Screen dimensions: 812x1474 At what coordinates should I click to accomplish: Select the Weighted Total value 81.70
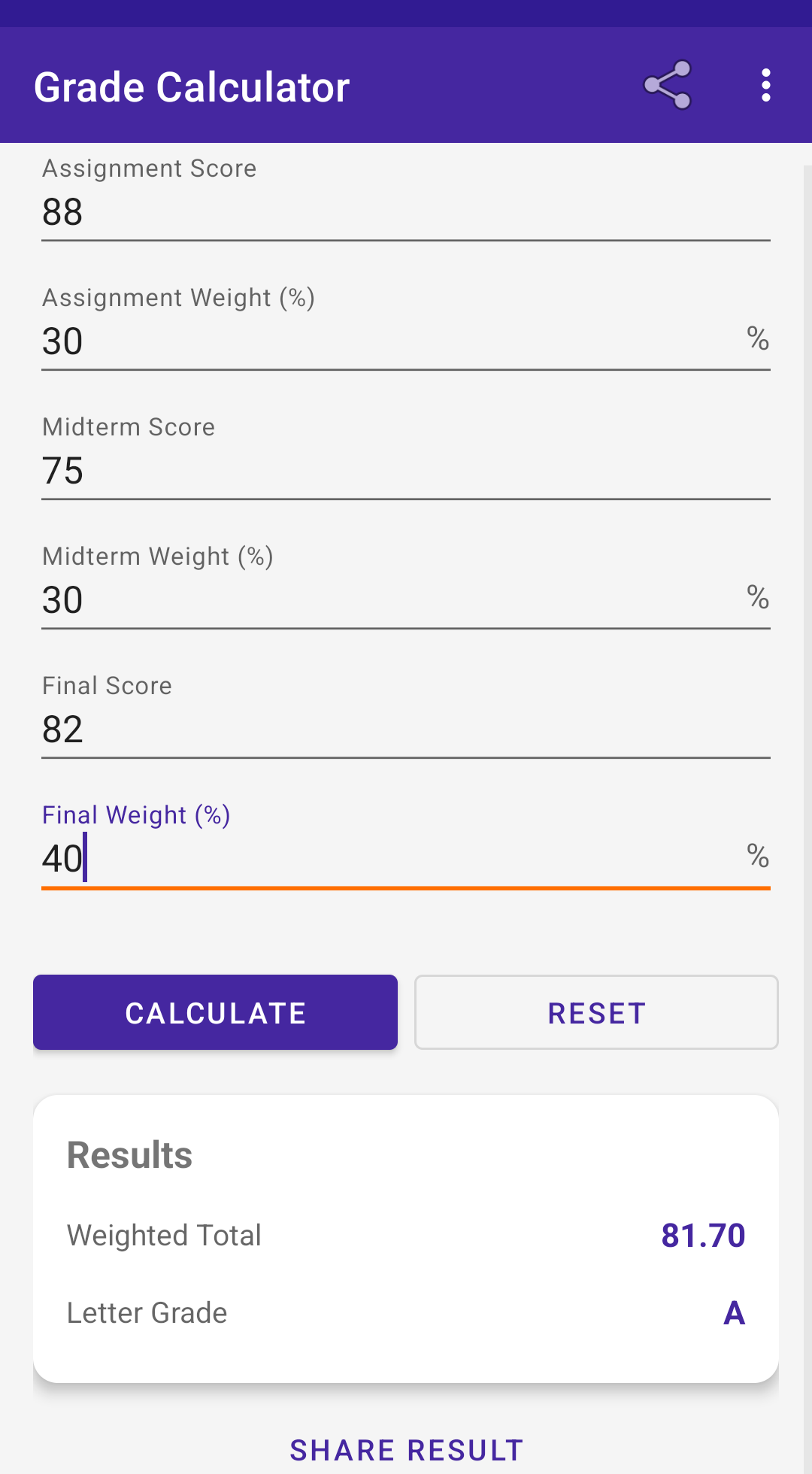[x=702, y=1234]
